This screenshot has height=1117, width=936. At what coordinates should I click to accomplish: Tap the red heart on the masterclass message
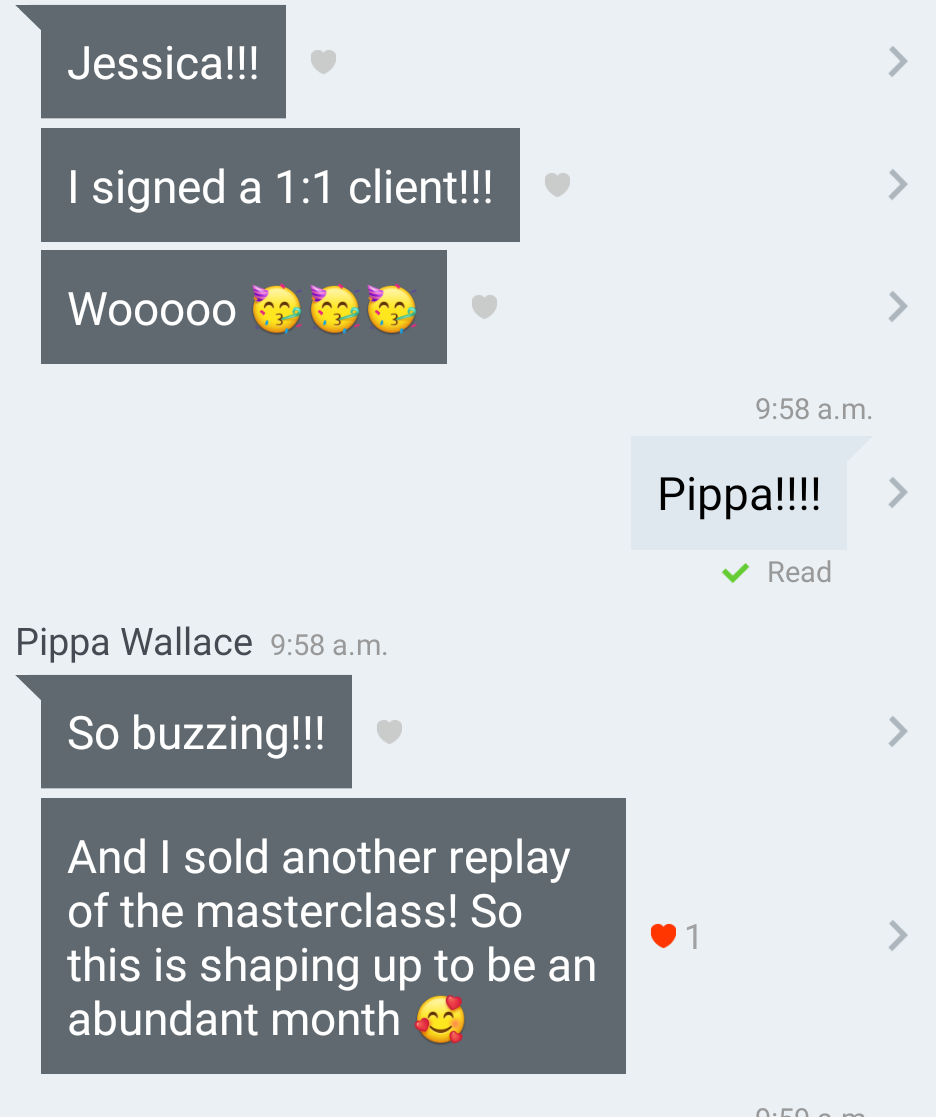pyautogui.click(x=664, y=936)
